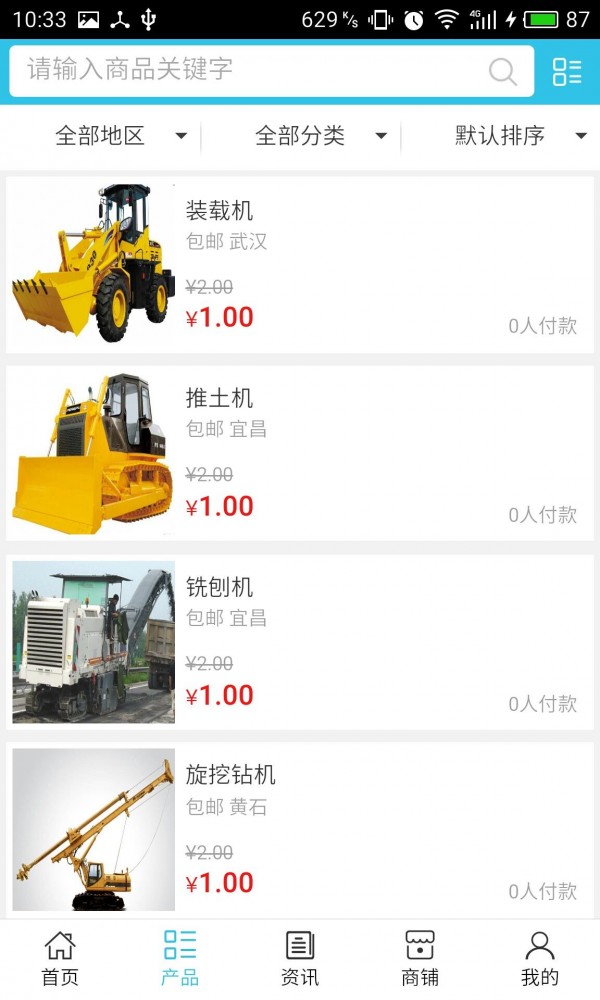Tap the magnifier search icon
Viewport: 600px width, 1000px height.
502,71
